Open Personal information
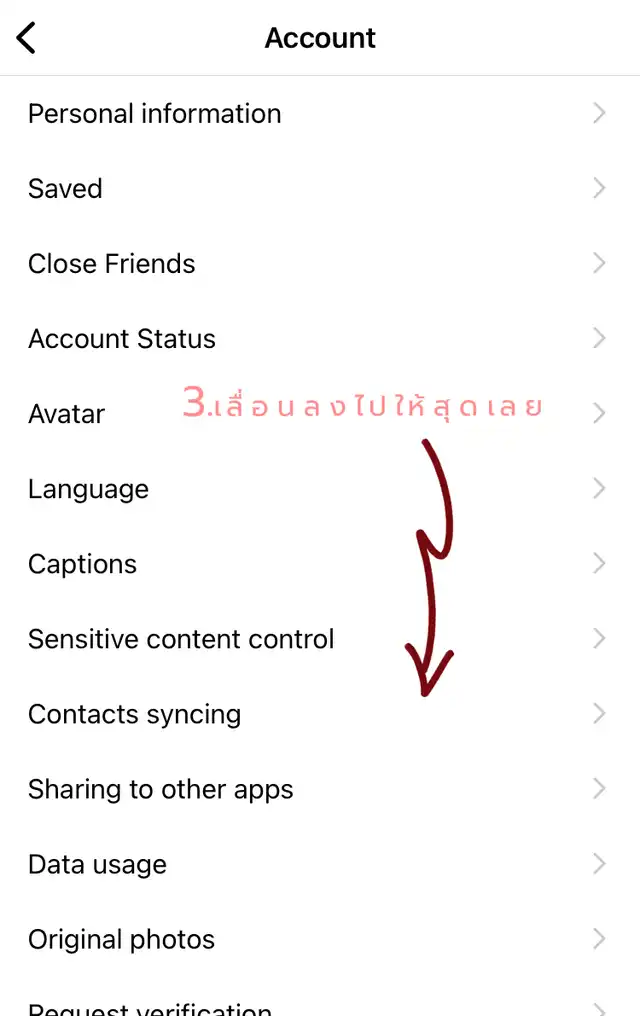This screenshot has height=1016, width=640. tap(155, 114)
